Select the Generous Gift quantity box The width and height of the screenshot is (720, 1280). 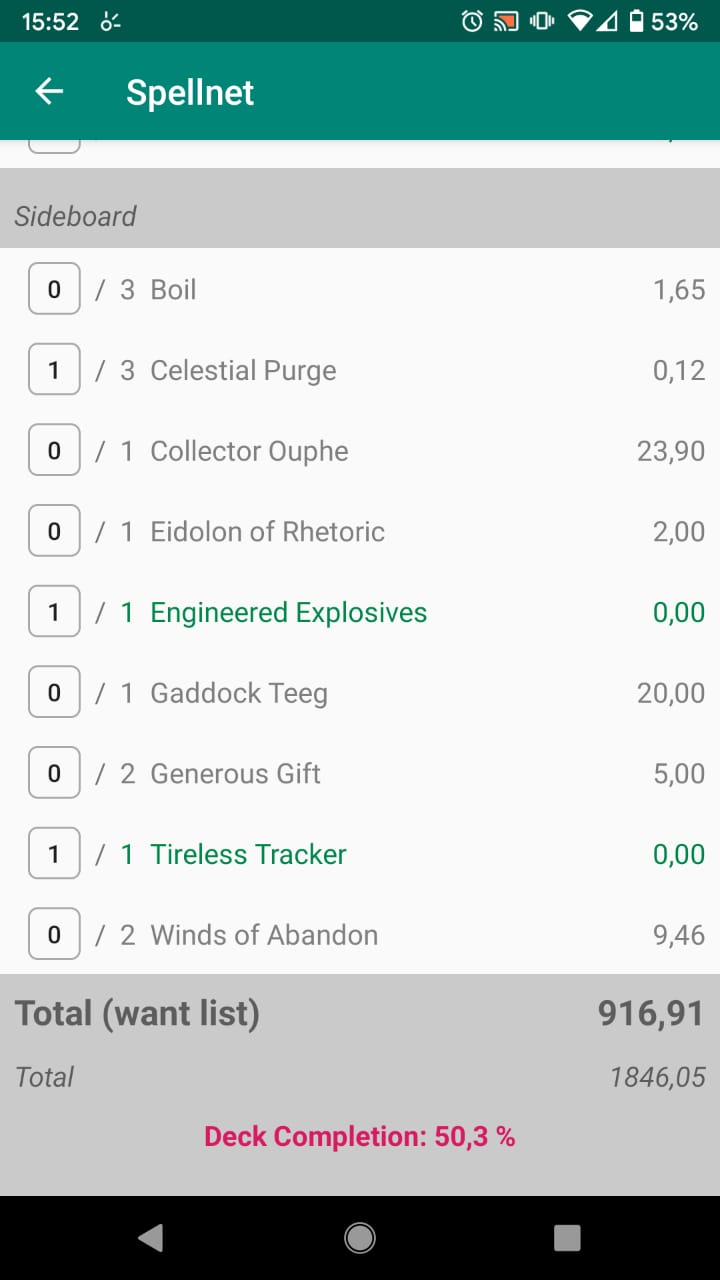(54, 773)
